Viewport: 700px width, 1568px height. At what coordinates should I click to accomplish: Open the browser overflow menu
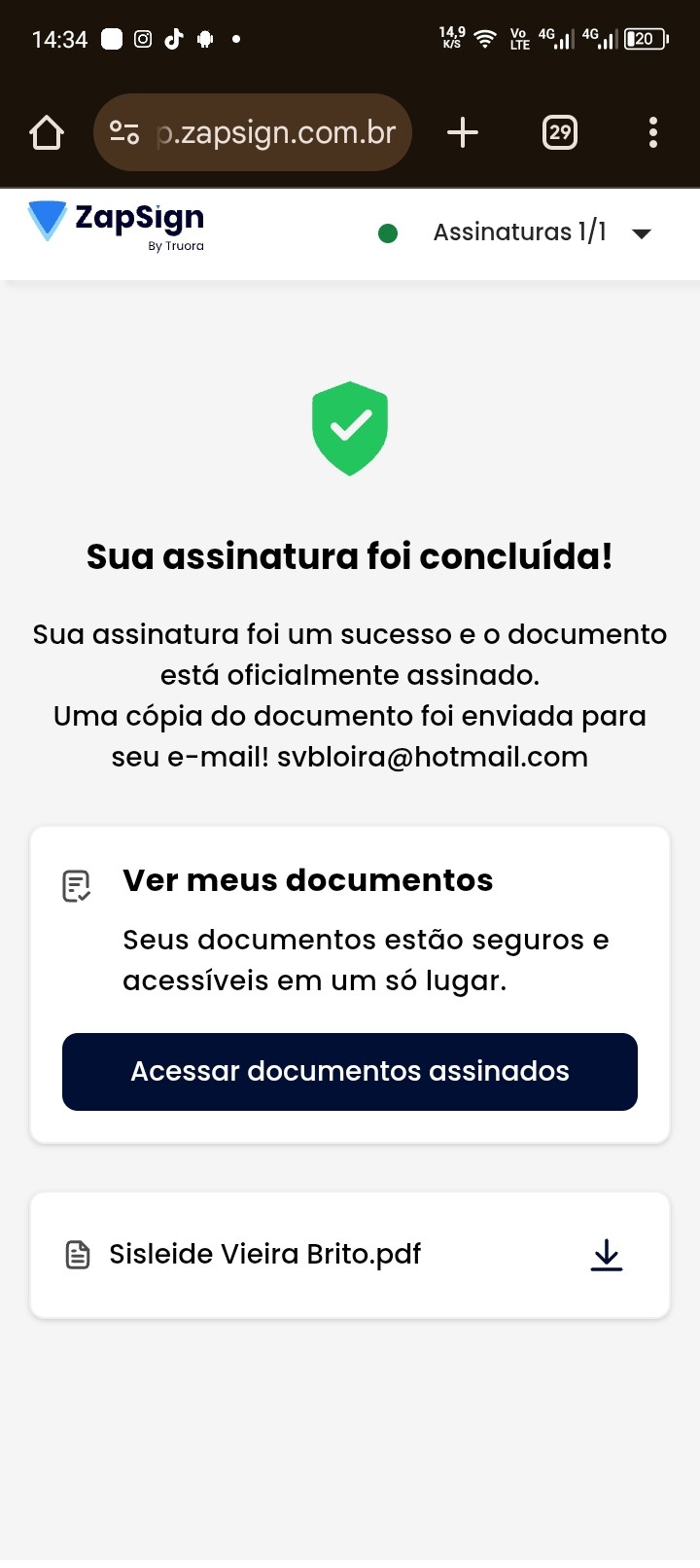tap(653, 132)
